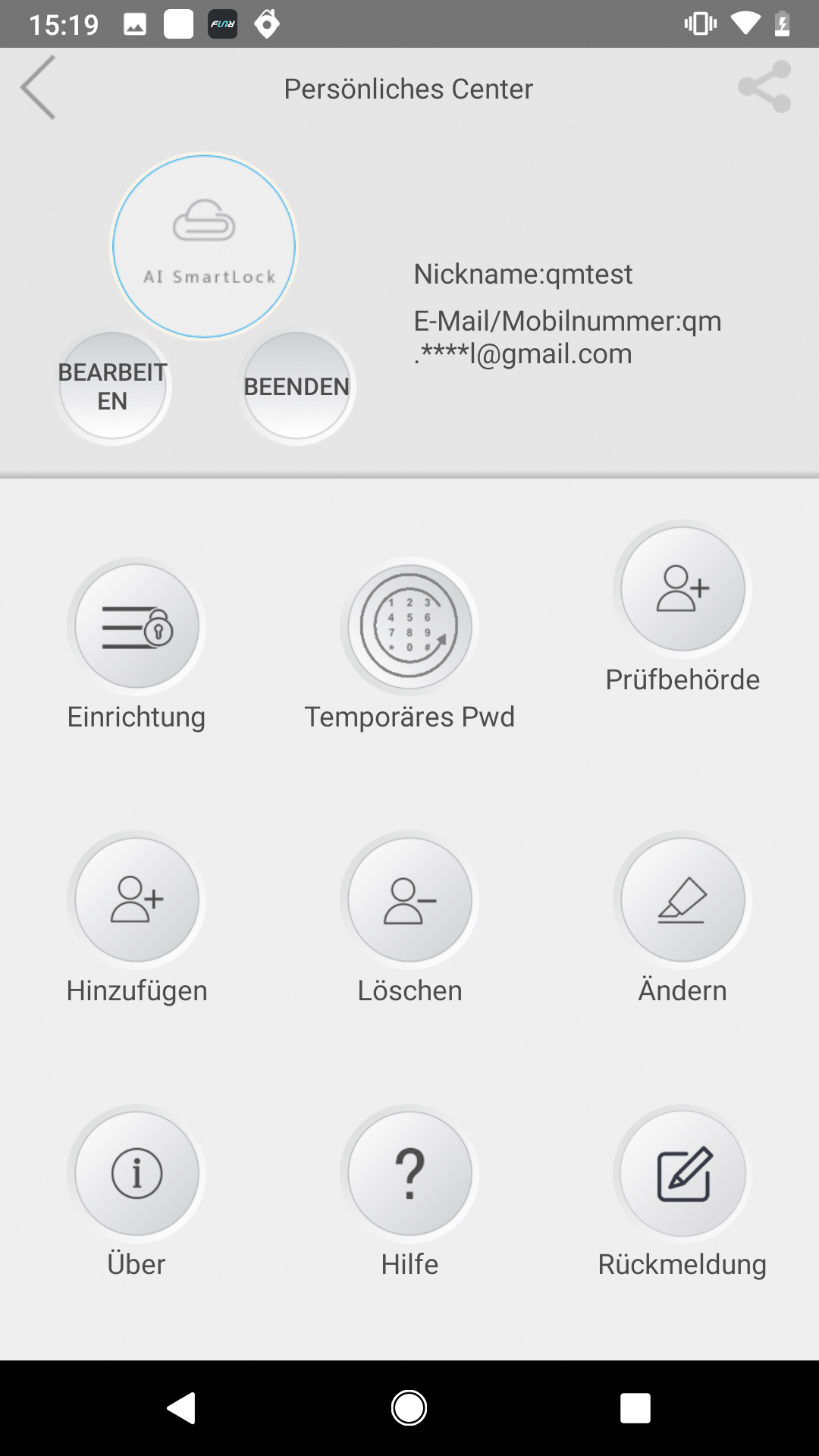Viewport: 819px width, 1456px height.
Task: Choose Hinzufügen to add a user
Action: [x=136, y=900]
